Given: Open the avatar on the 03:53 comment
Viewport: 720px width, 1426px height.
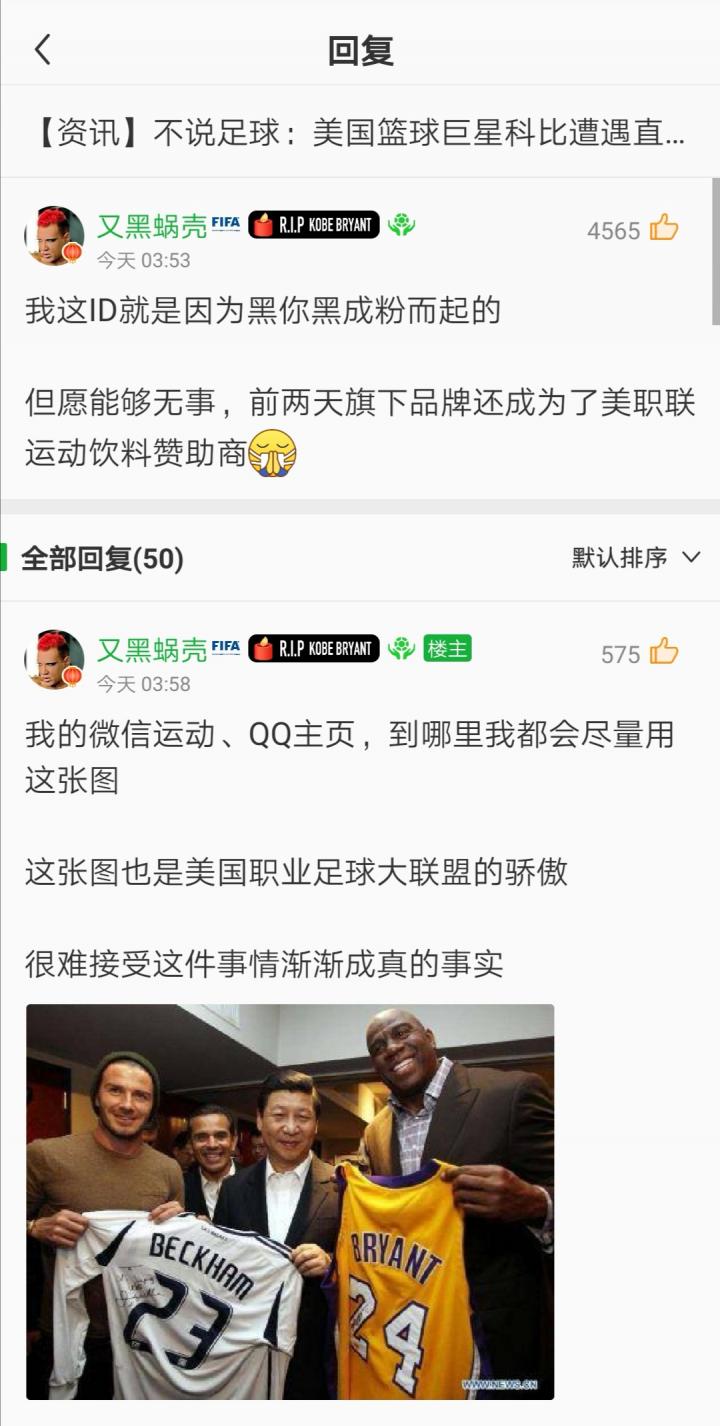Looking at the screenshot, I should tap(54, 236).
